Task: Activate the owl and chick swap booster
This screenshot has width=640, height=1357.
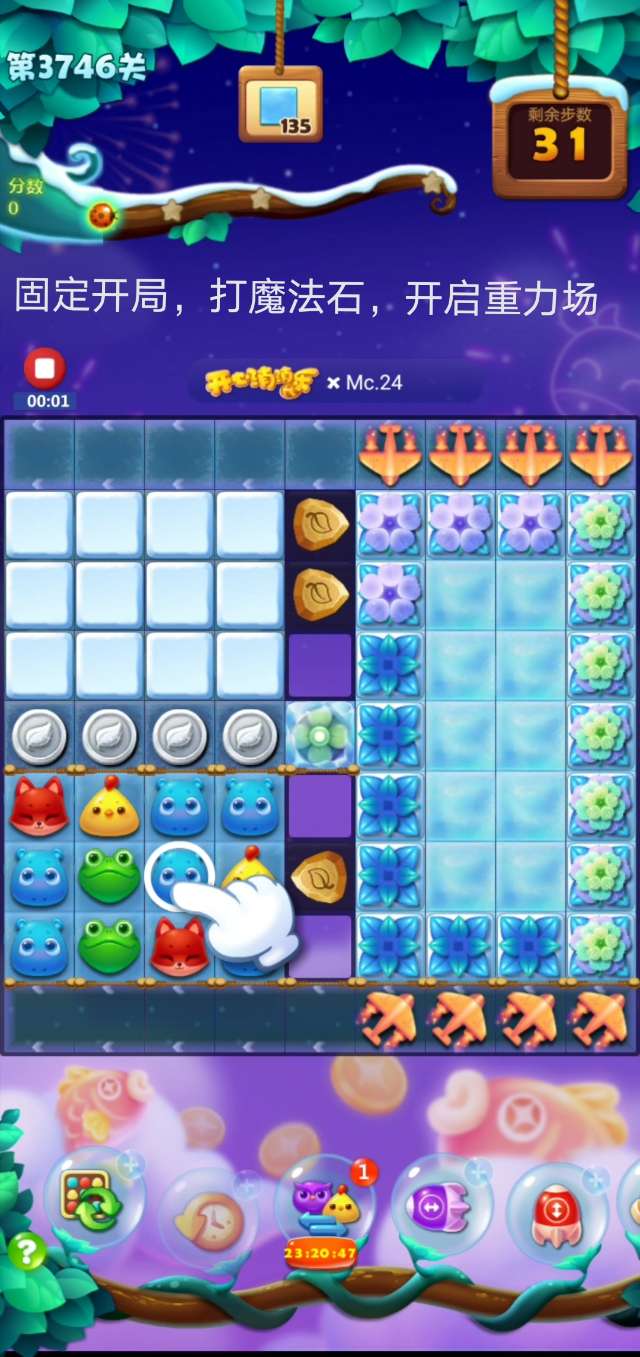Action: pos(325,1202)
